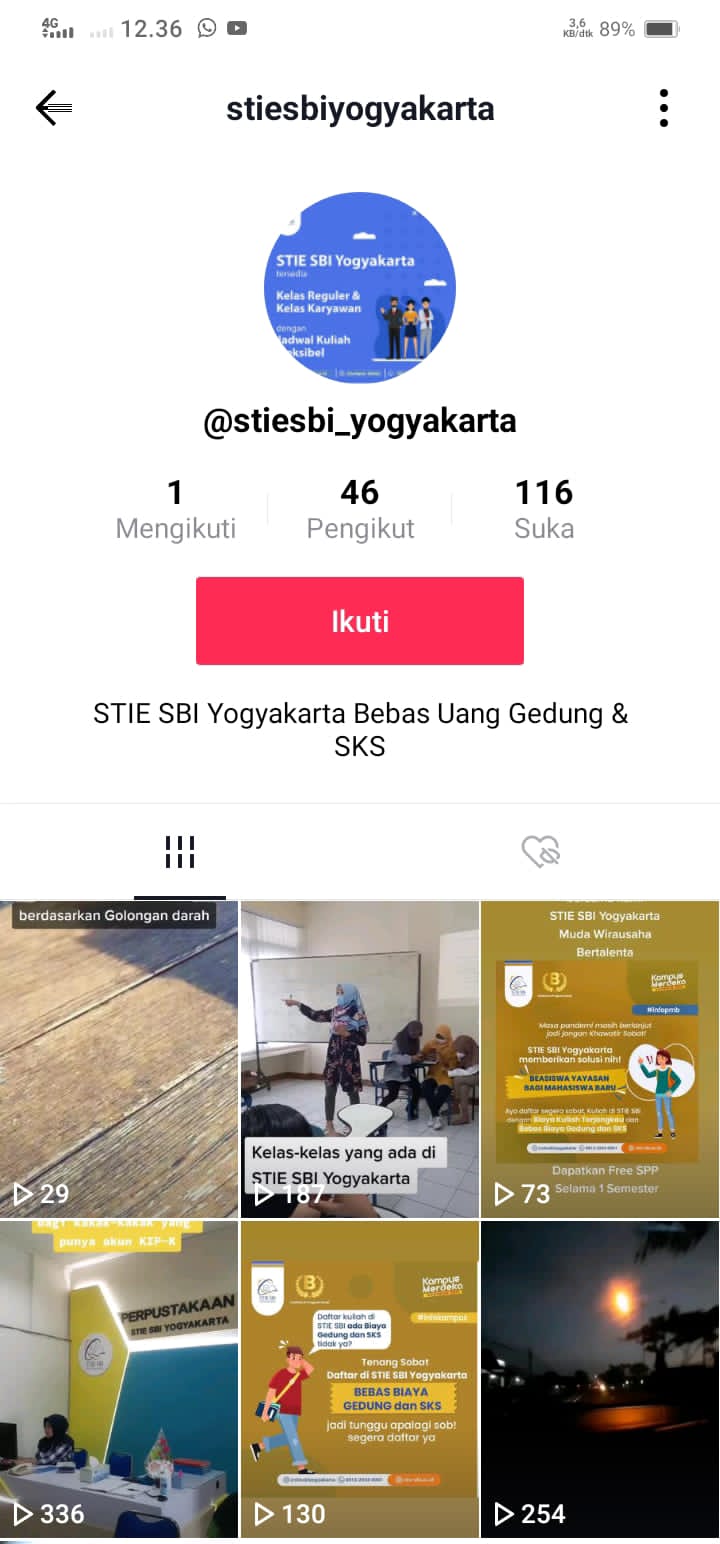Open the profile picture of STIE SBI
720x1544 pixels.
tap(360, 288)
